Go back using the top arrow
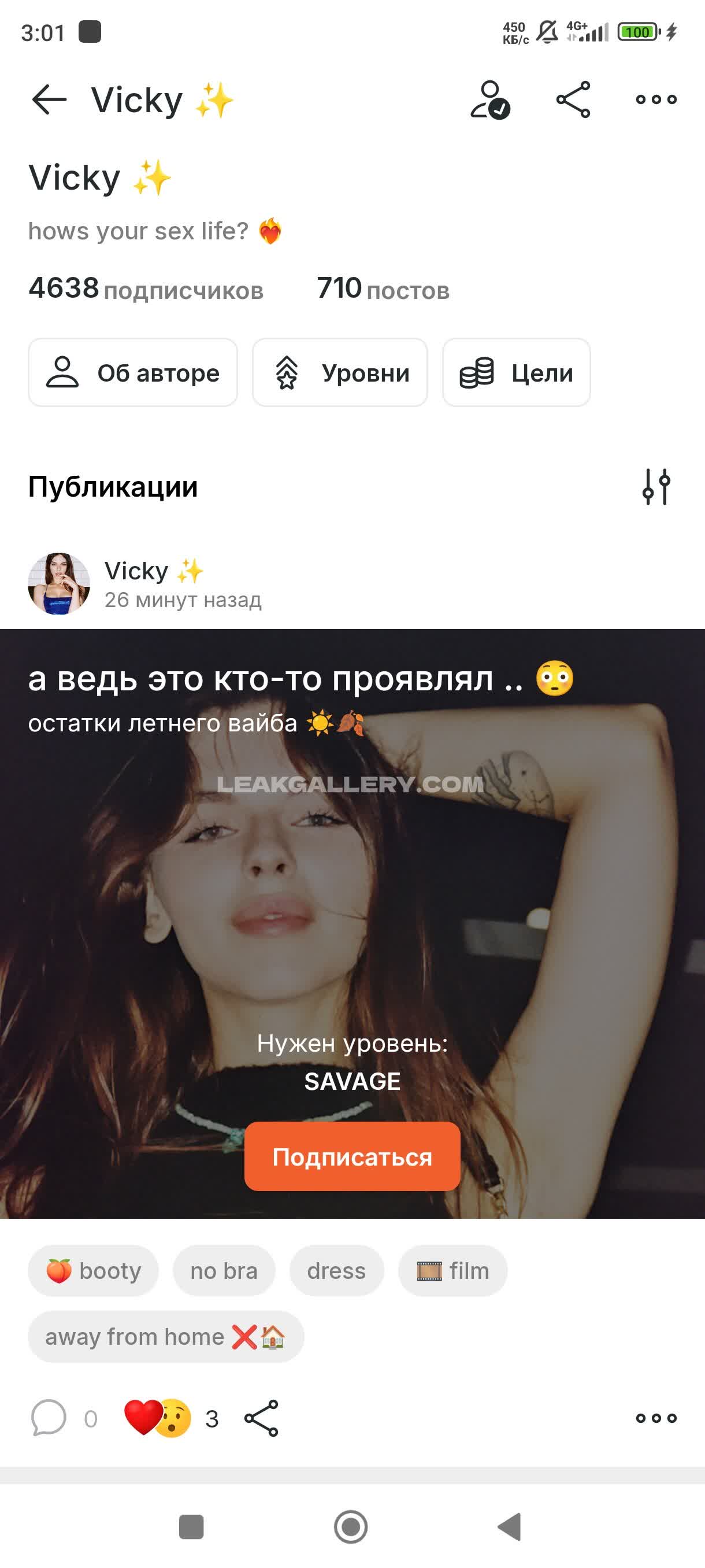 (49, 99)
